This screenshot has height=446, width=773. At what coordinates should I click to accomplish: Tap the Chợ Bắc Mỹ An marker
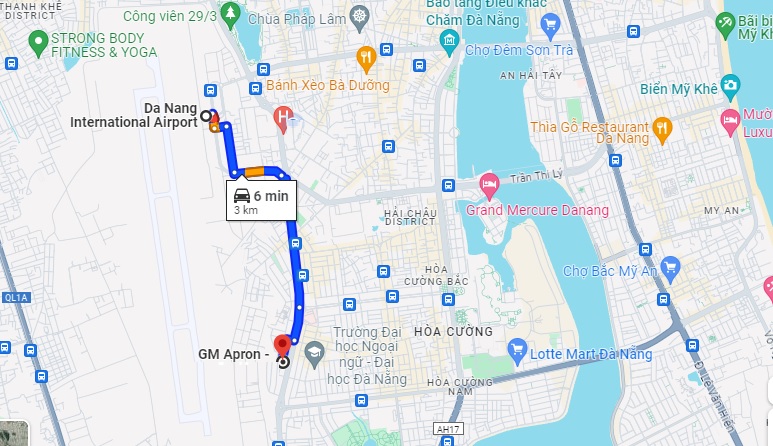coord(671,266)
